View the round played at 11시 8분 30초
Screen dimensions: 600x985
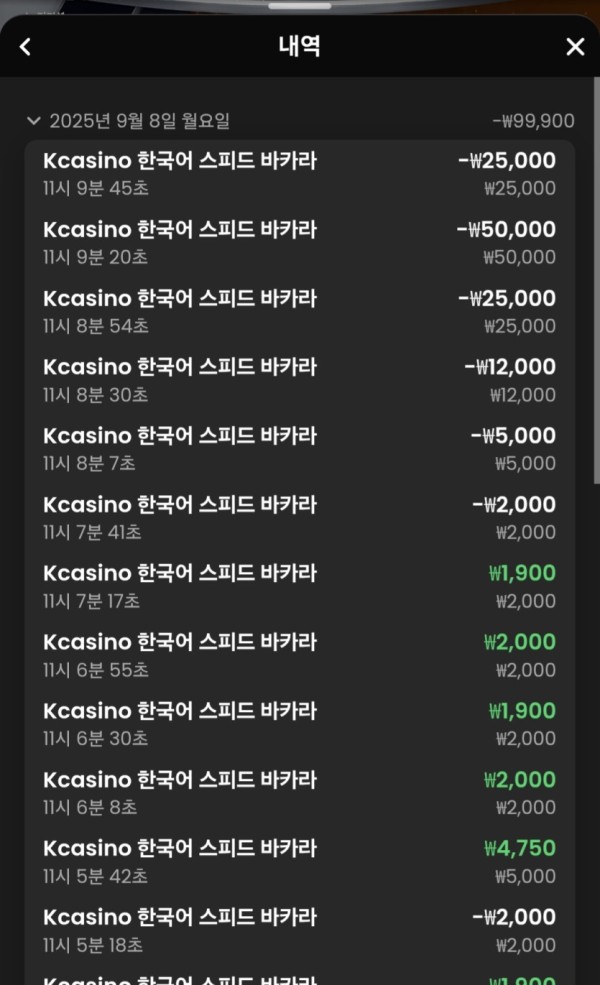click(300, 381)
